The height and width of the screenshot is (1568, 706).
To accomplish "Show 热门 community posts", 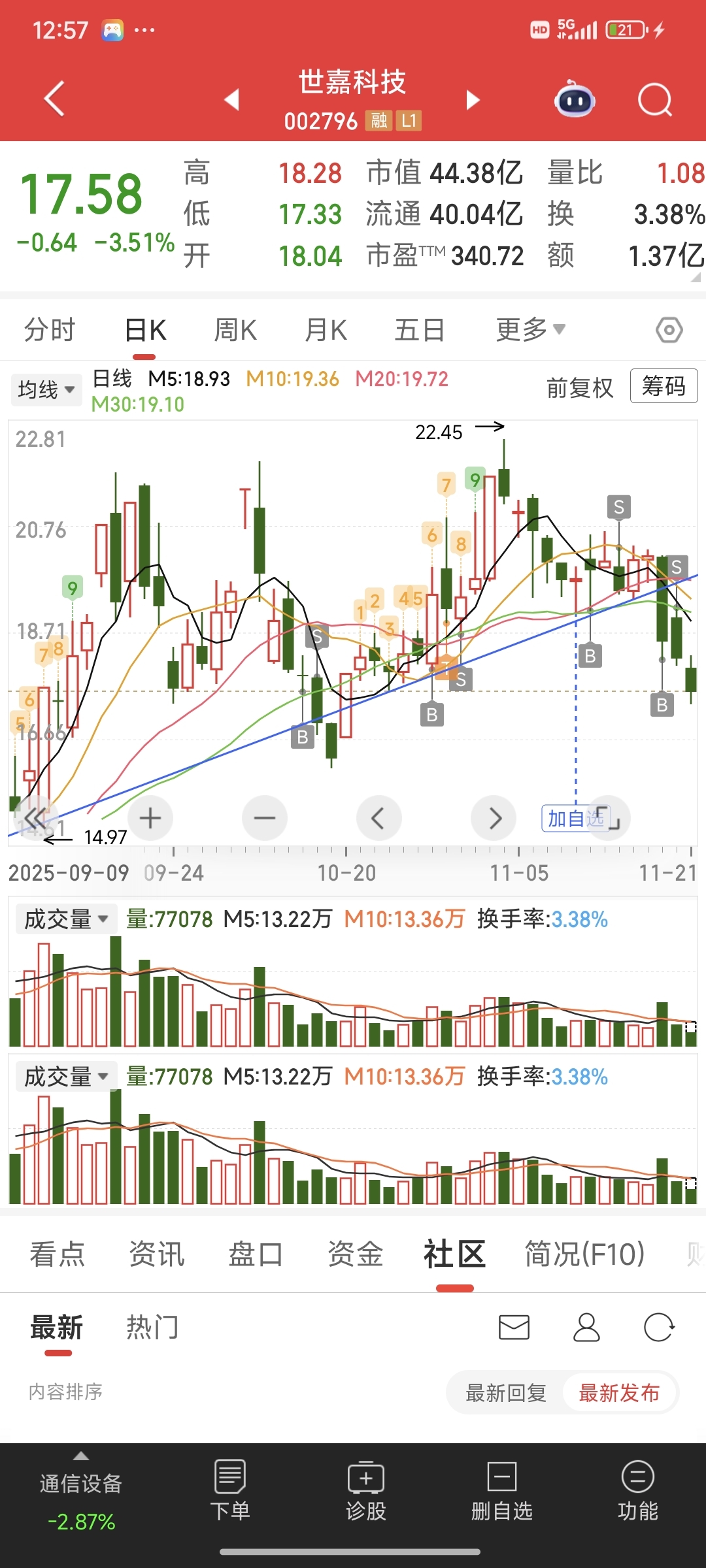I will pyautogui.click(x=152, y=1328).
